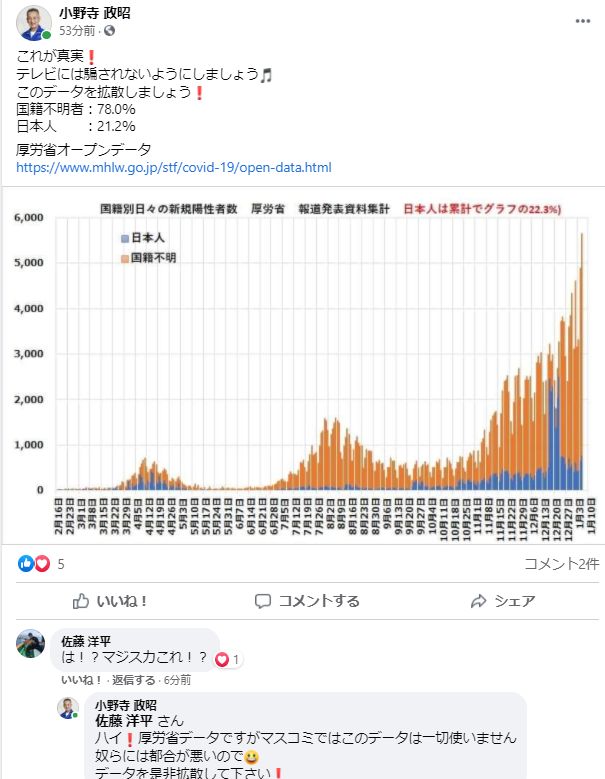This screenshot has height=779, width=605.
Task: Tap 小野寺 政昭's name in reply
Action: coord(126,705)
